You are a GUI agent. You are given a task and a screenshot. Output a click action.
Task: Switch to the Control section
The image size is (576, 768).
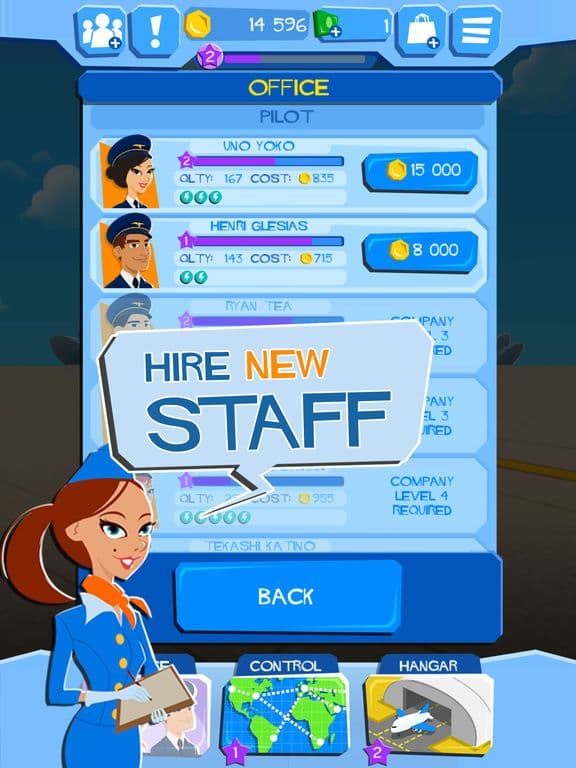pyautogui.click(x=286, y=707)
